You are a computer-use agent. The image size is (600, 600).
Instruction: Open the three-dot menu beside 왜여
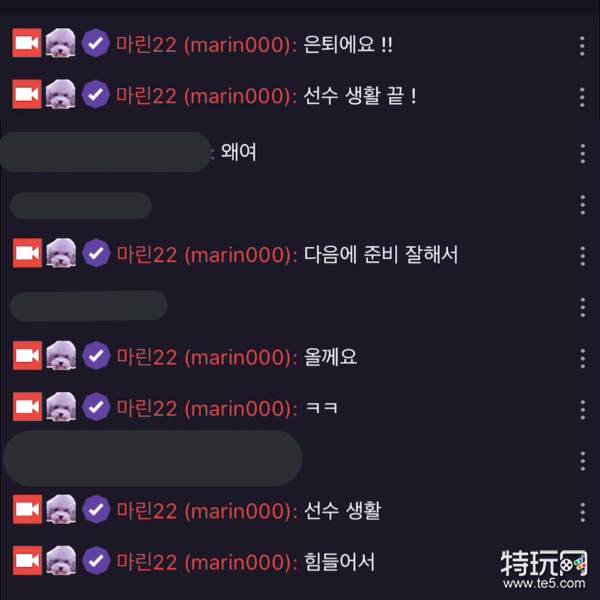click(582, 153)
